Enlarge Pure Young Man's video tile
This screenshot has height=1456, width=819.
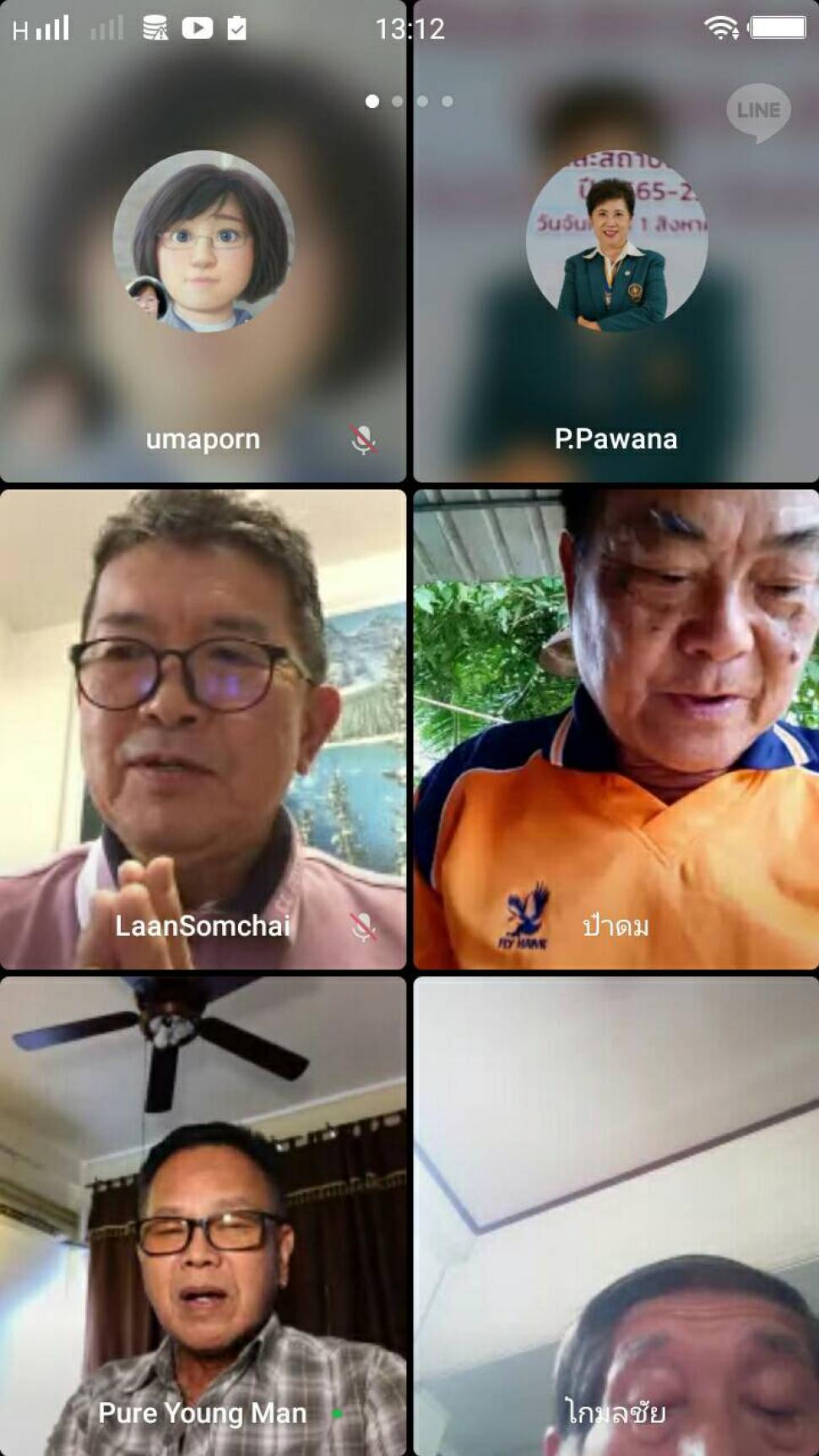click(x=203, y=1216)
